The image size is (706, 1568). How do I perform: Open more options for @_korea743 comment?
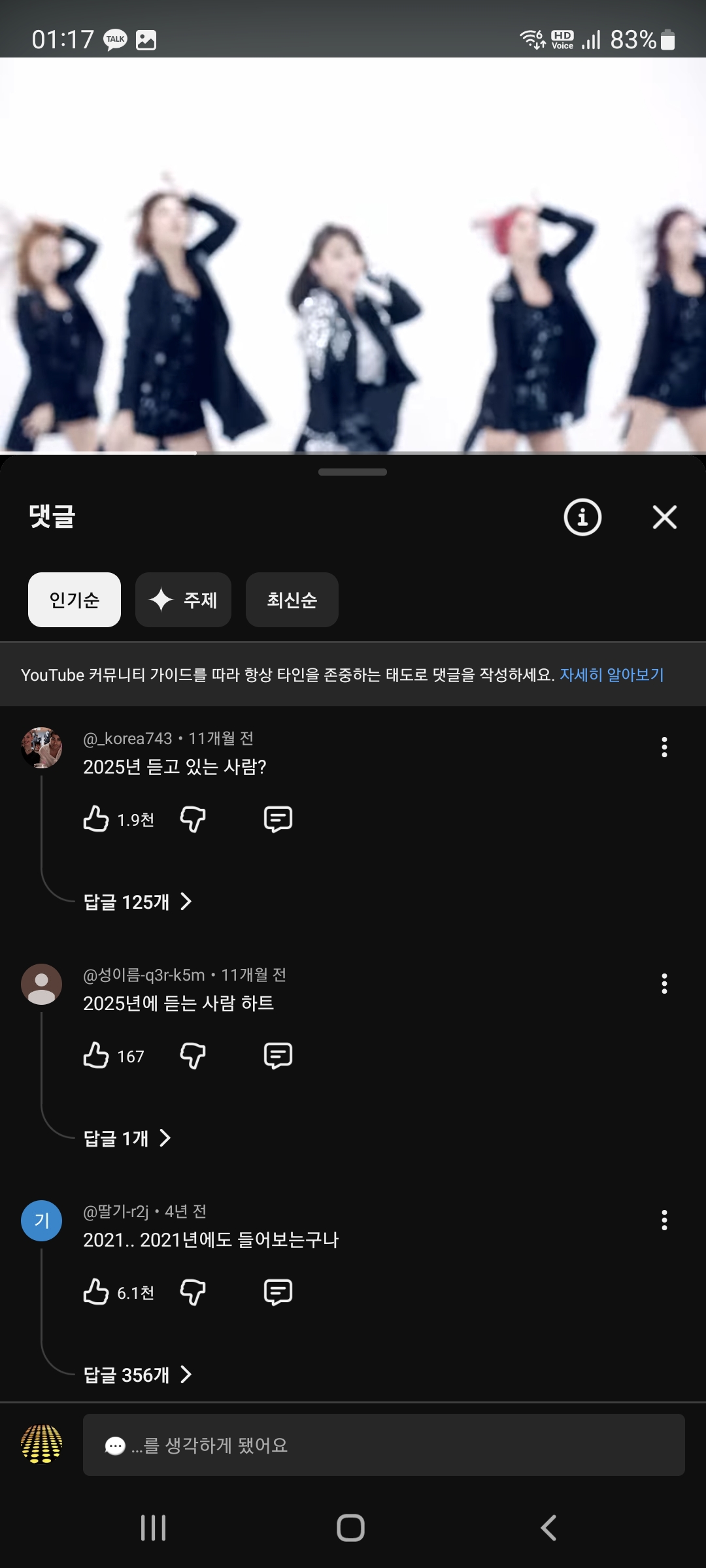click(x=664, y=747)
